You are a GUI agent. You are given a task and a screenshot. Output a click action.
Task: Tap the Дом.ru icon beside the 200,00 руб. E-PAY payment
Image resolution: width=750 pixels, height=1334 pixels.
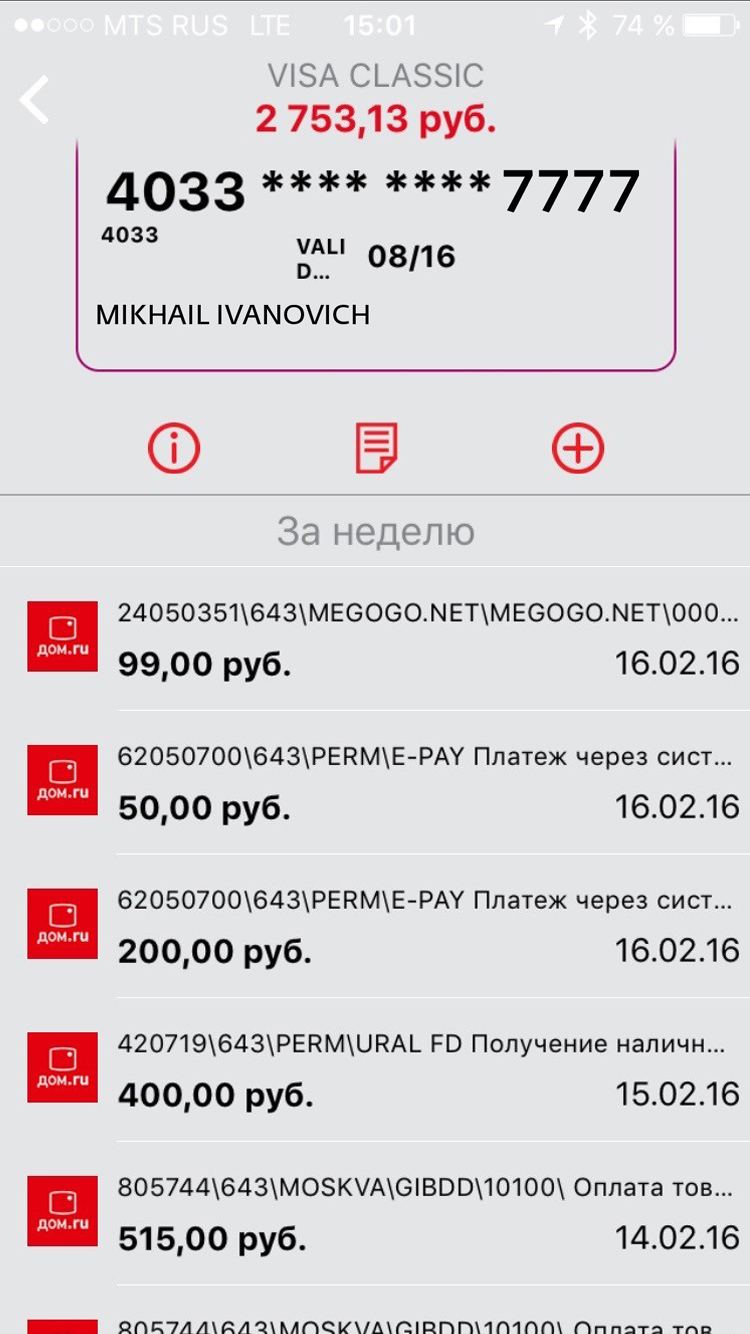click(62, 923)
